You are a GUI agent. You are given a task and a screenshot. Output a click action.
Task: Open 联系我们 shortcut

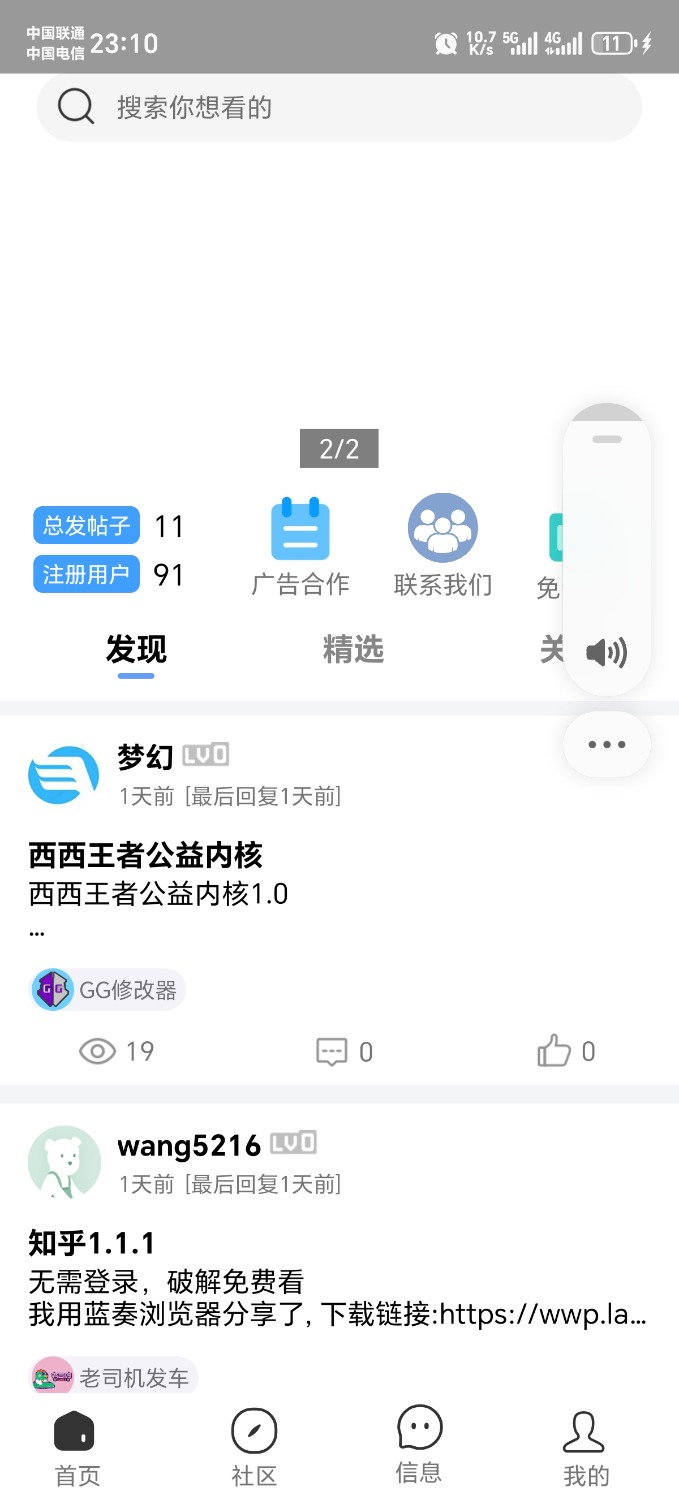[x=443, y=546]
